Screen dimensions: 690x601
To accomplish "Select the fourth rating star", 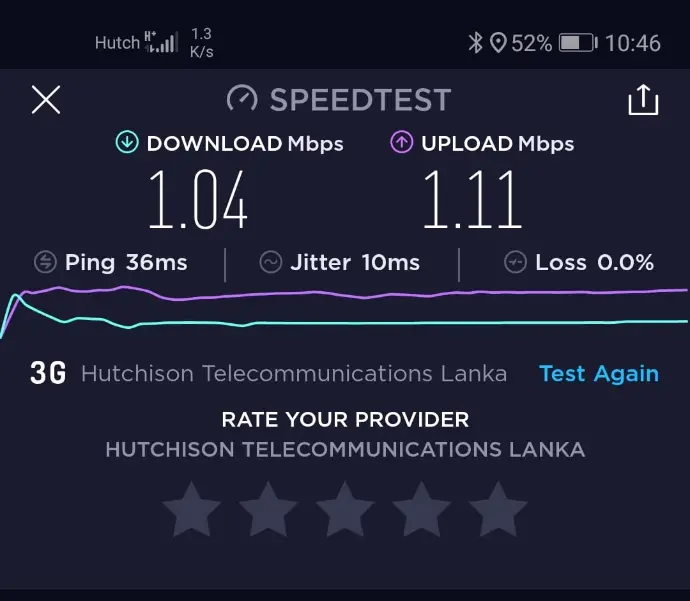I will tap(422, 509).
